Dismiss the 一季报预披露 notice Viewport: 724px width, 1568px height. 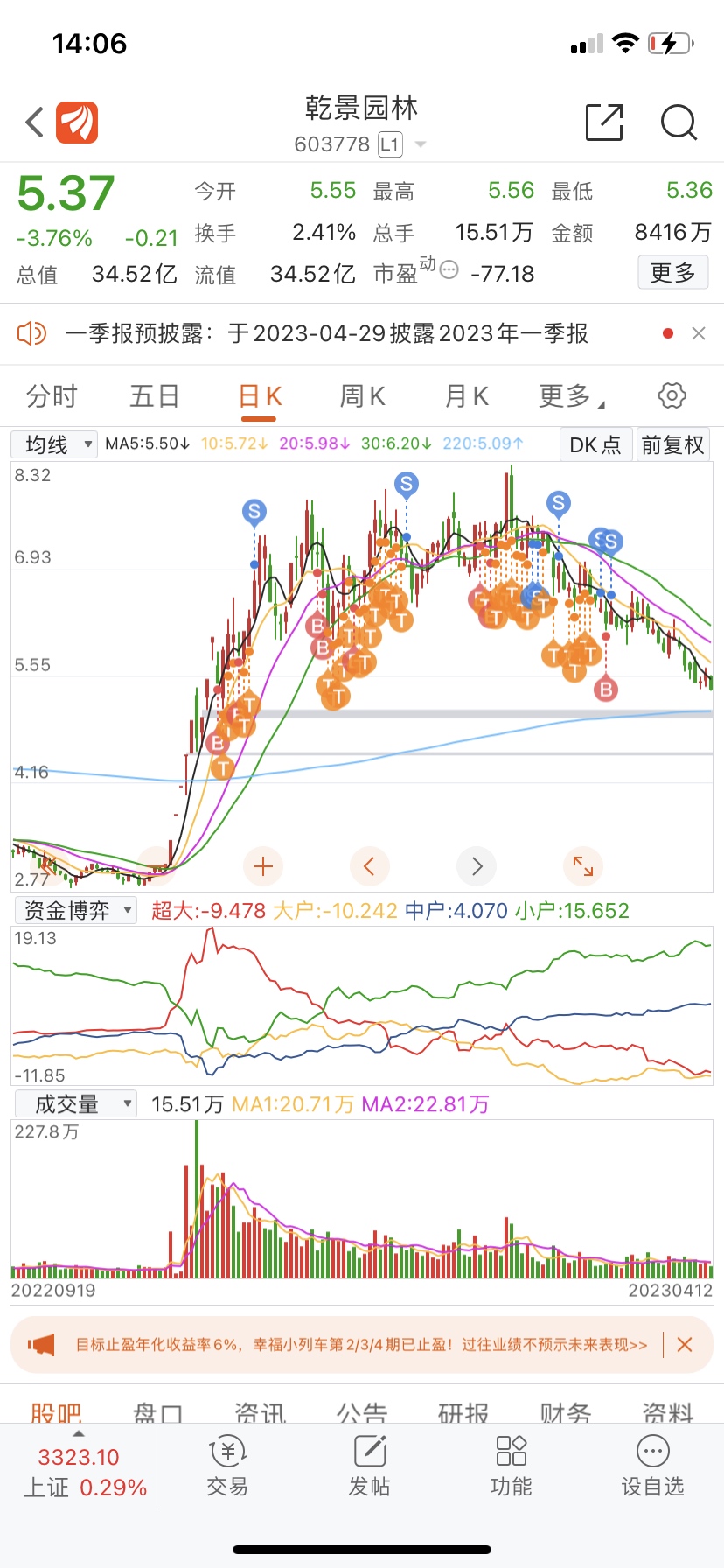pos(699,333)
